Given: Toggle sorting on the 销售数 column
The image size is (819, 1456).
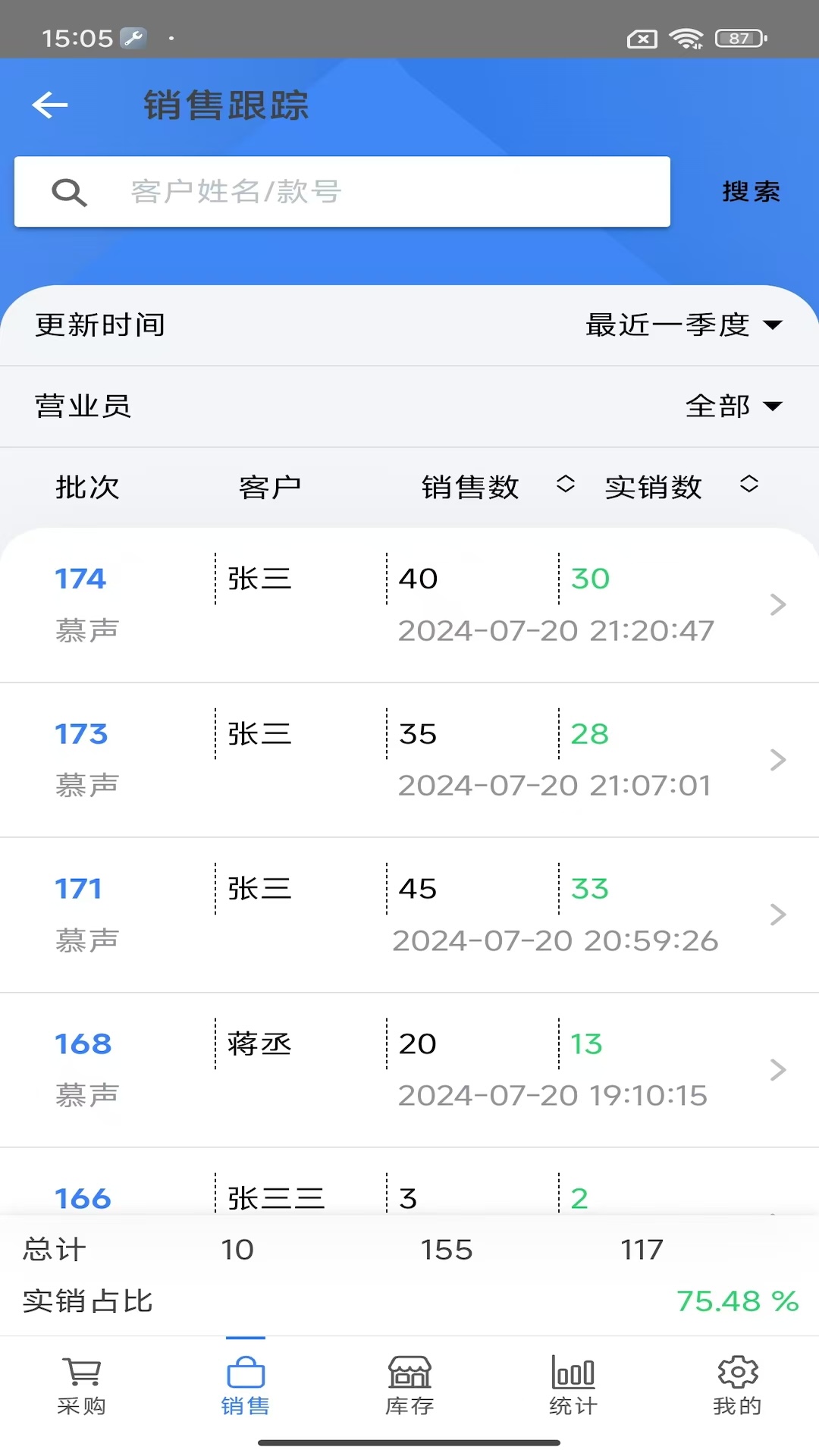Looking at the screenshot, I should click(x=565, y=485).
